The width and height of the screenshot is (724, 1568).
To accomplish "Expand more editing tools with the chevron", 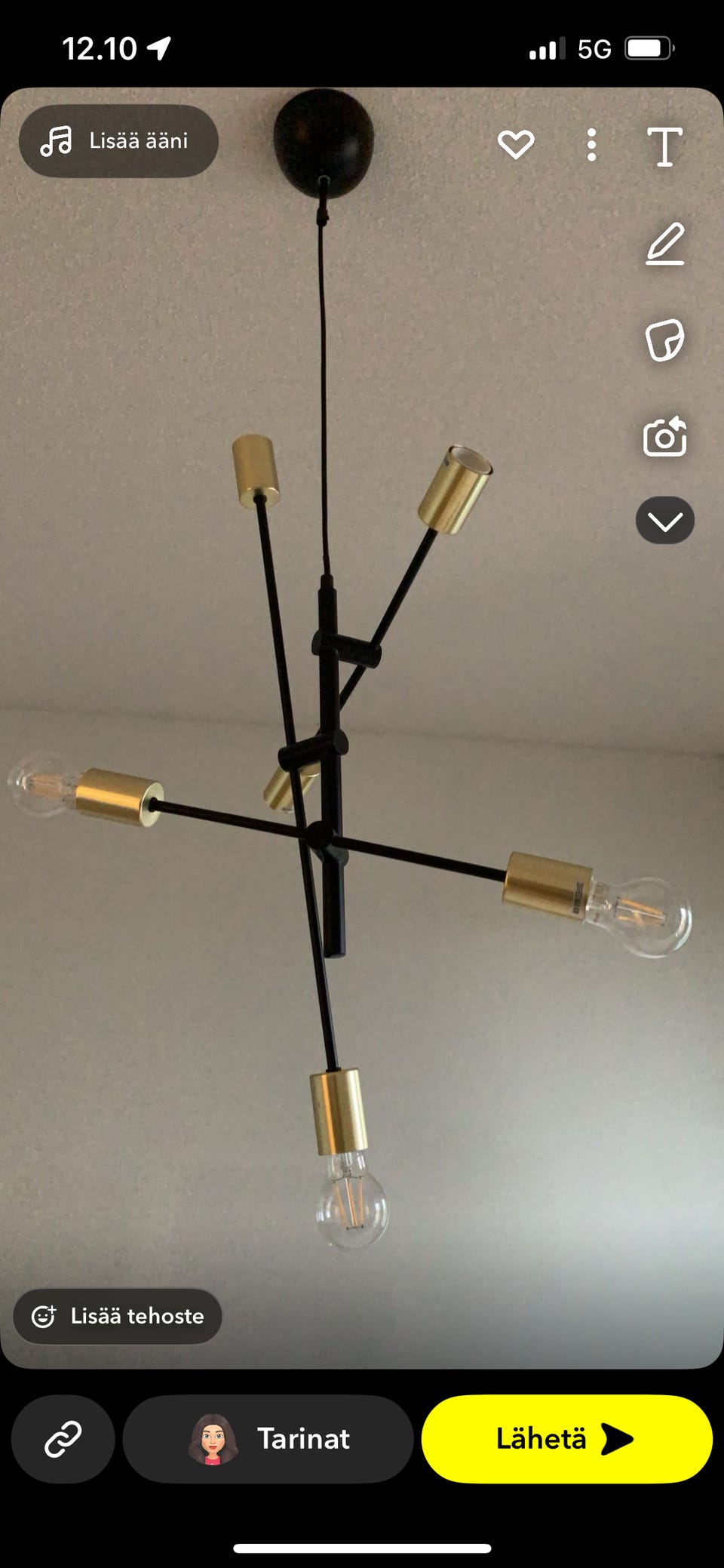I will tap(665, 521).
